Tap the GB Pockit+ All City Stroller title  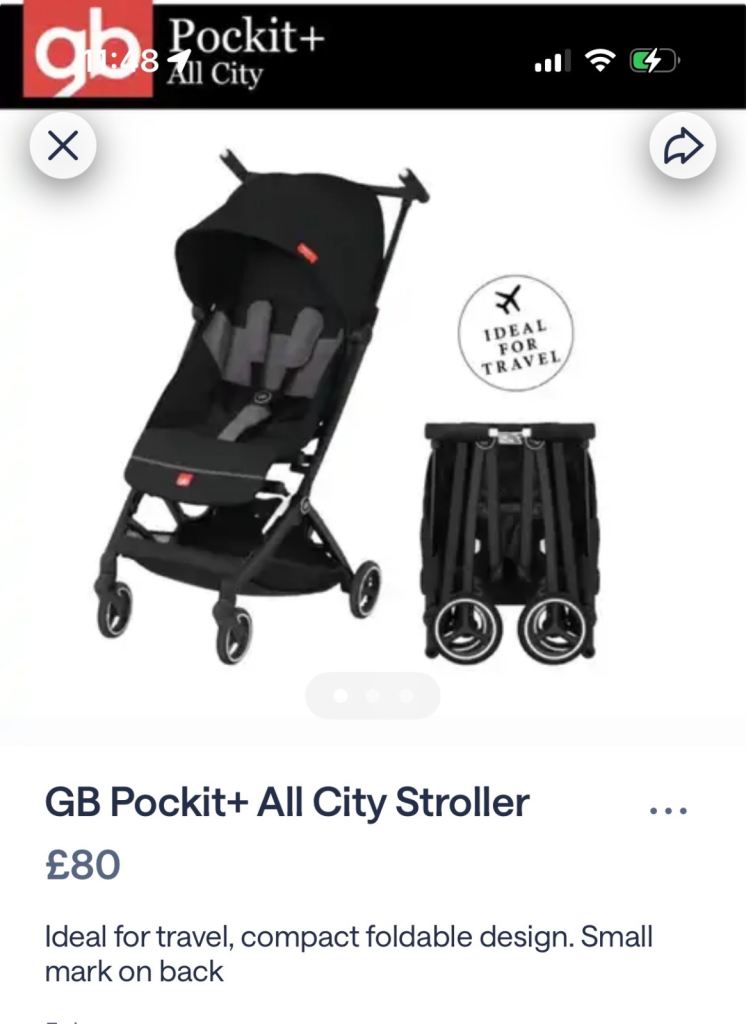pos(288,801)
